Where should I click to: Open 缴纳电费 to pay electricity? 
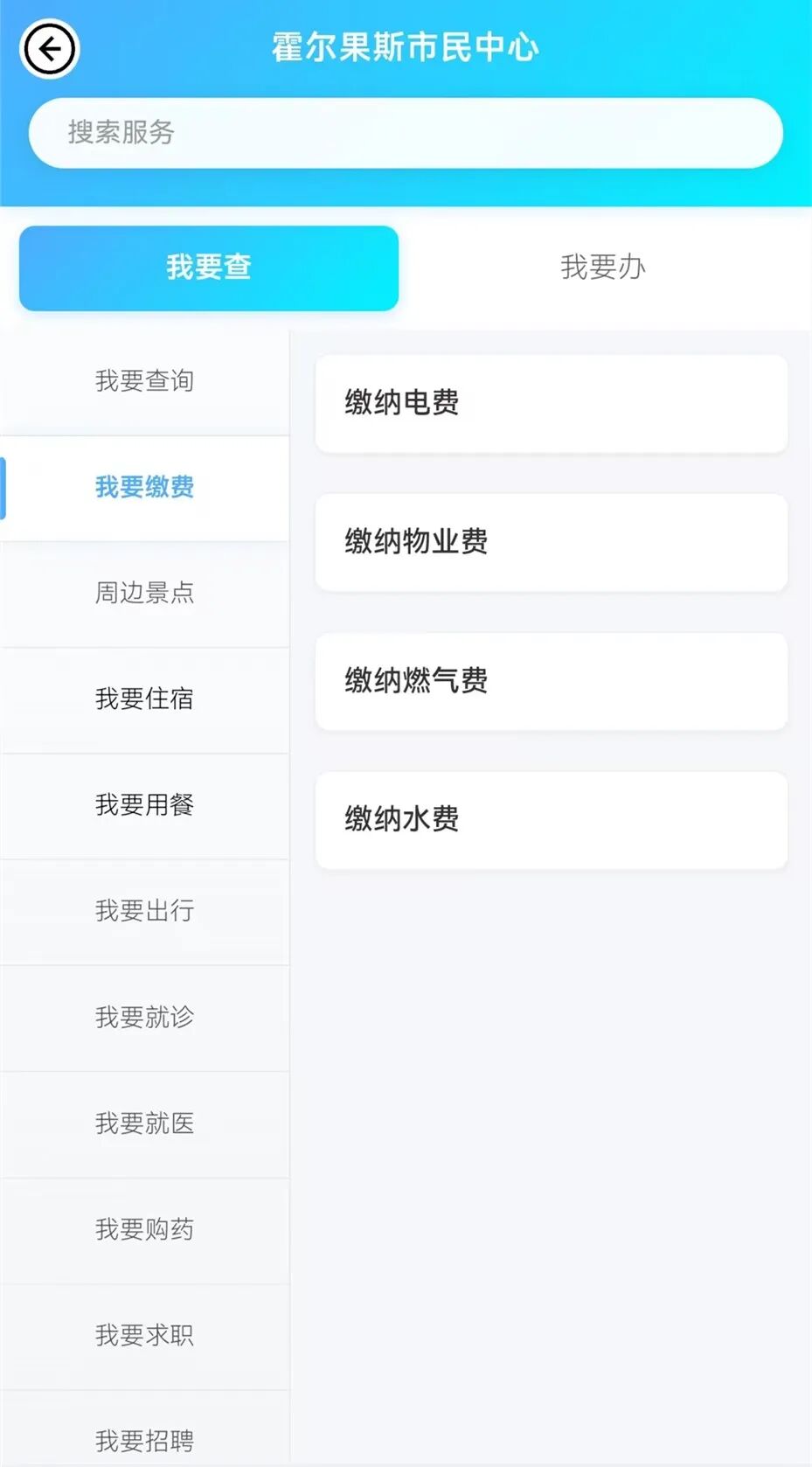tap(551, 403)
